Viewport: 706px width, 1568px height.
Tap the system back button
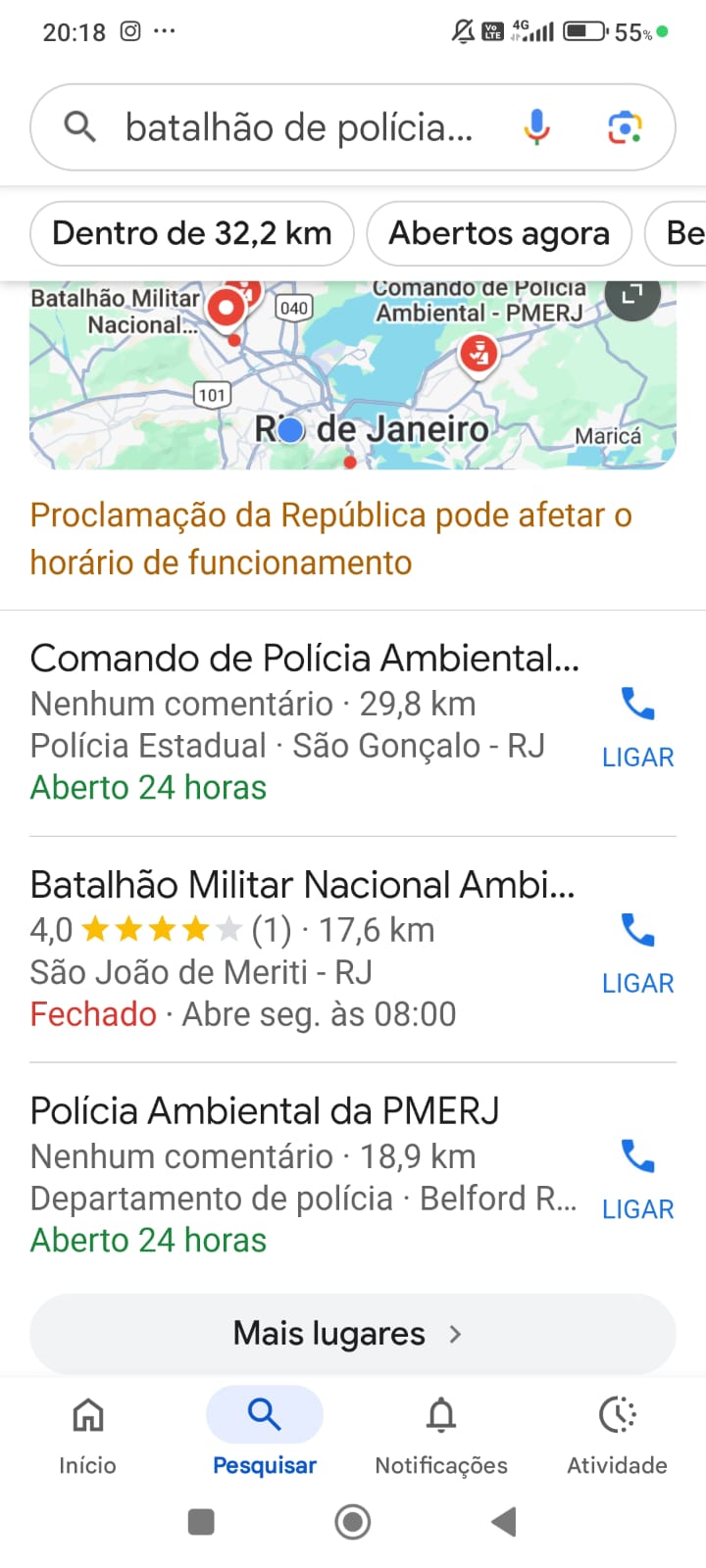[x=504, y=1522]
